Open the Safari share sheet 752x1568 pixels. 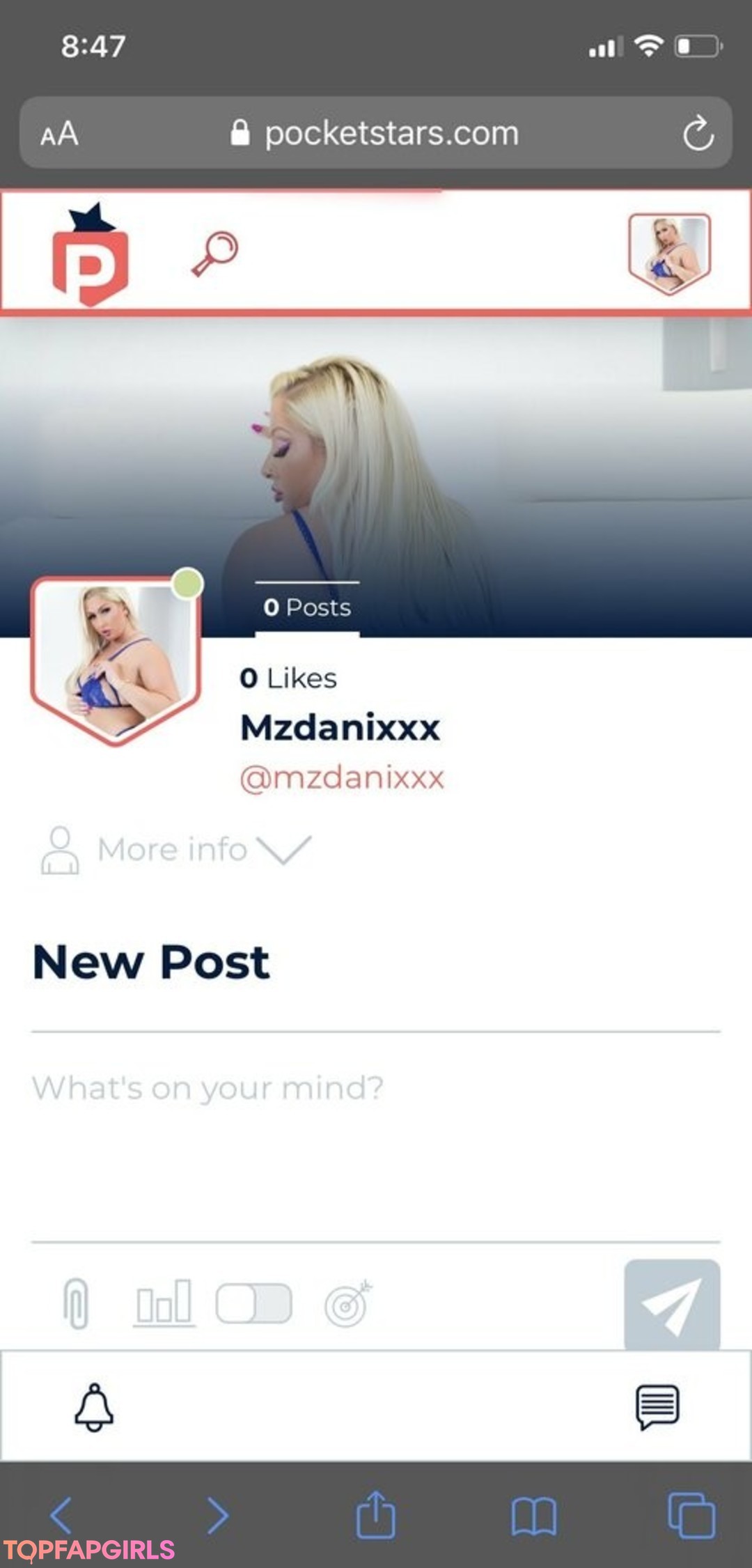coord(376,1514)
